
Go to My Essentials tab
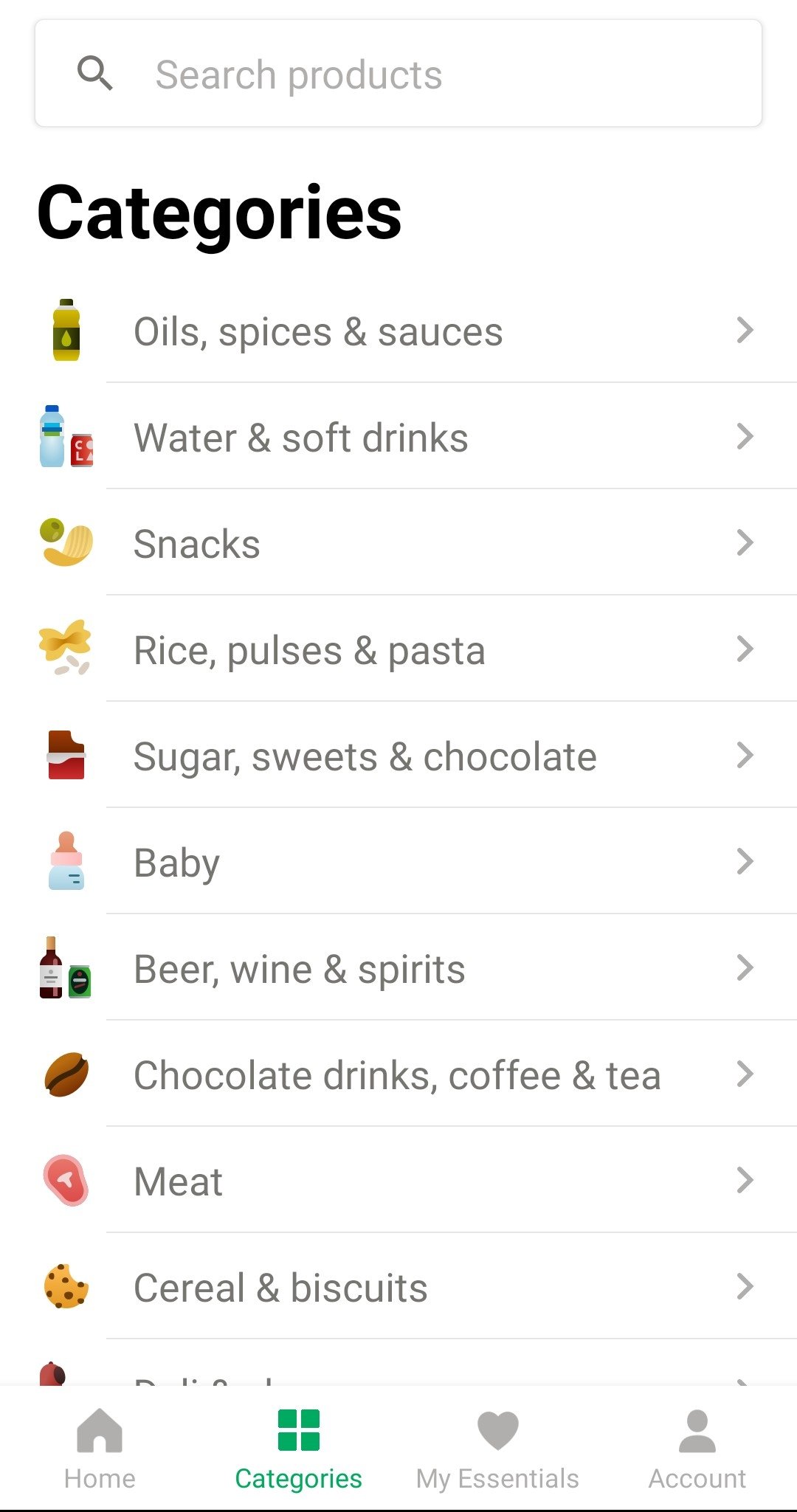(498, 1449)
